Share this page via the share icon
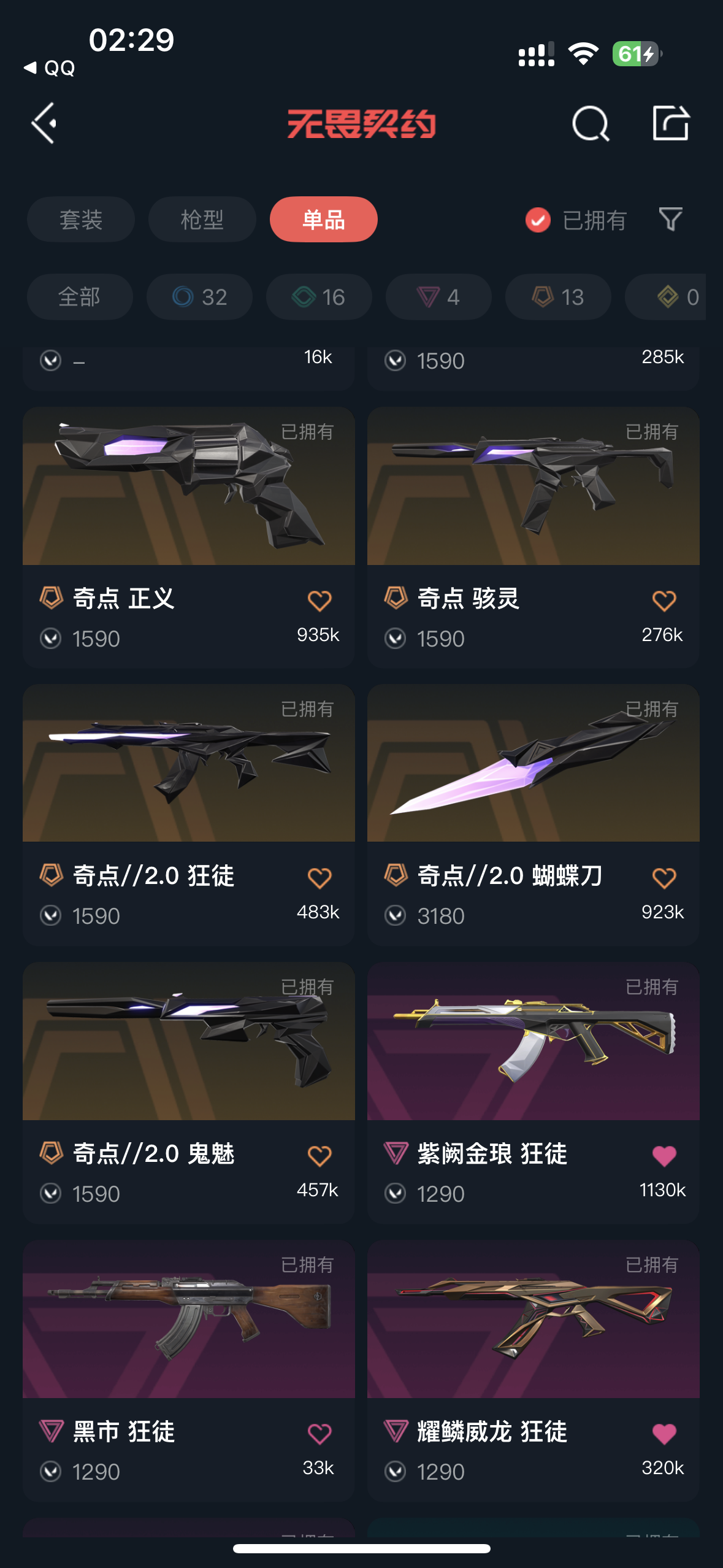This screenshot has height=1568, width=723. point(670,123)
